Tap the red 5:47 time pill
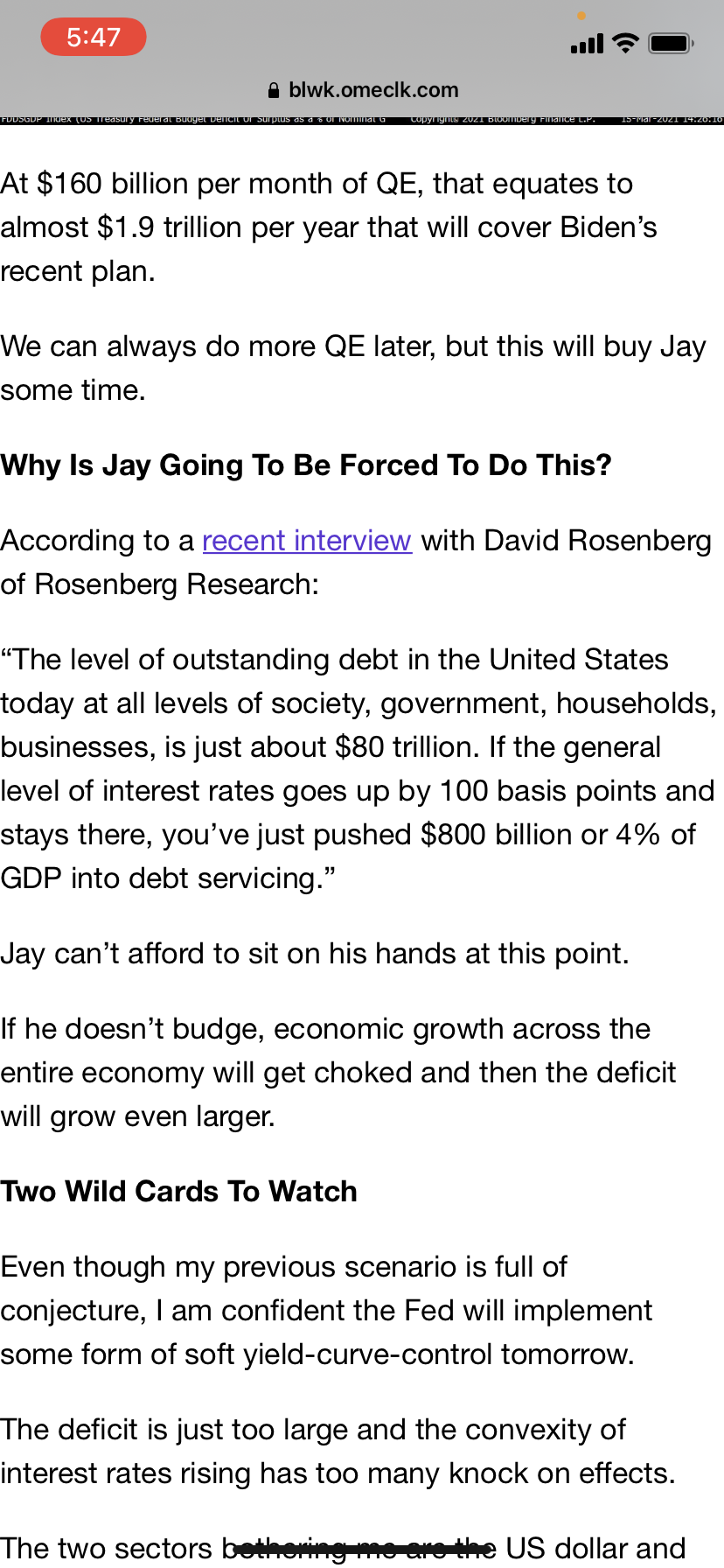 click(94, 37)
